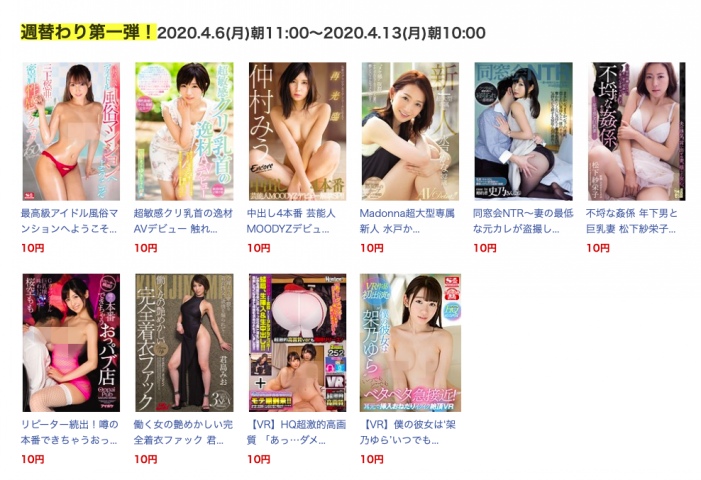Open the 【VR】HQ超激的高画質 title link
701x480 pixels.
(x=295, y=431)
